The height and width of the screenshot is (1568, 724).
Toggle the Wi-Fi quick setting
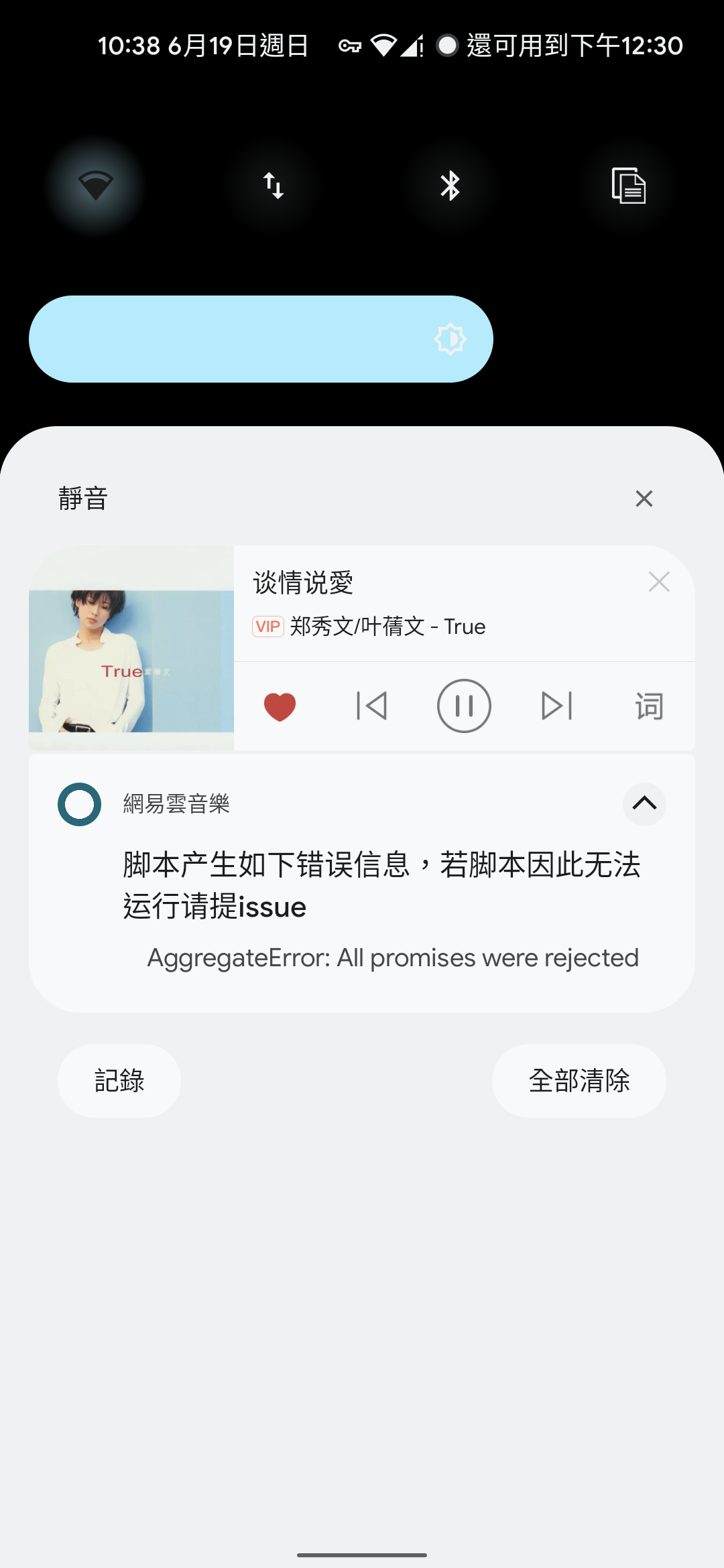pyautogui.click(x=95, y=186)
